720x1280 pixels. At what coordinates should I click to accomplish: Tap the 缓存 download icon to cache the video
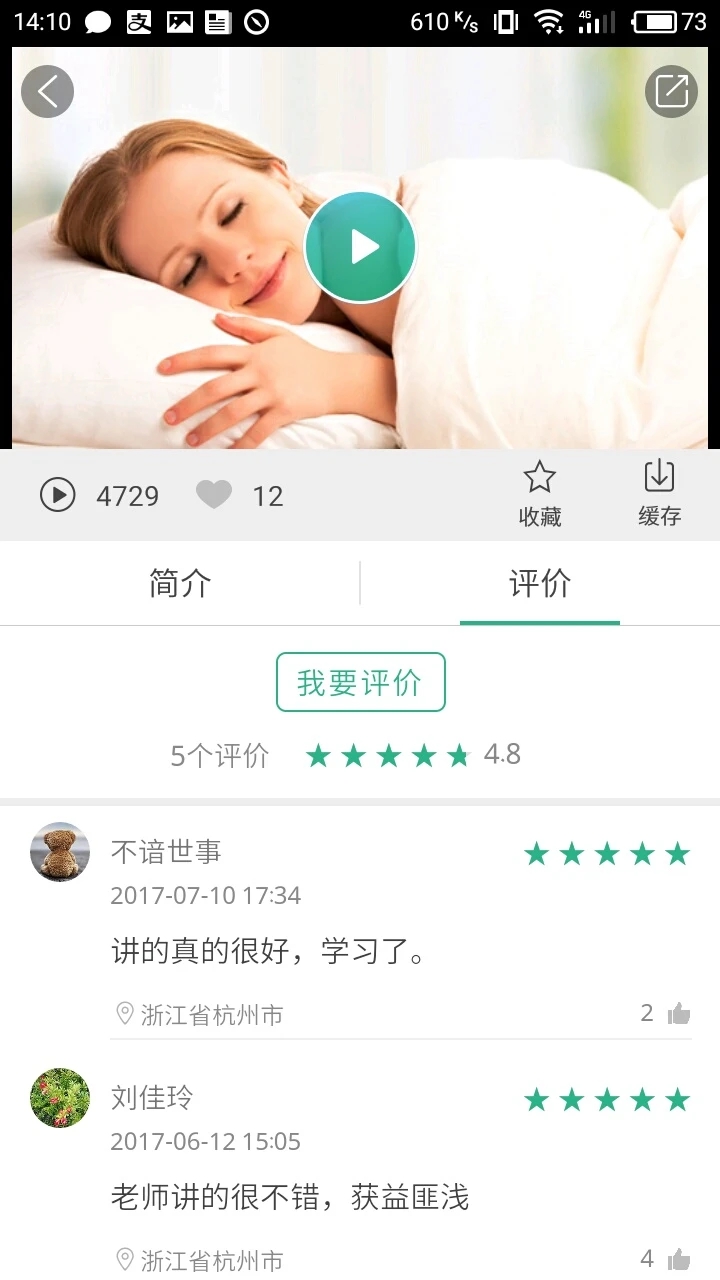[x=659, y=490]
